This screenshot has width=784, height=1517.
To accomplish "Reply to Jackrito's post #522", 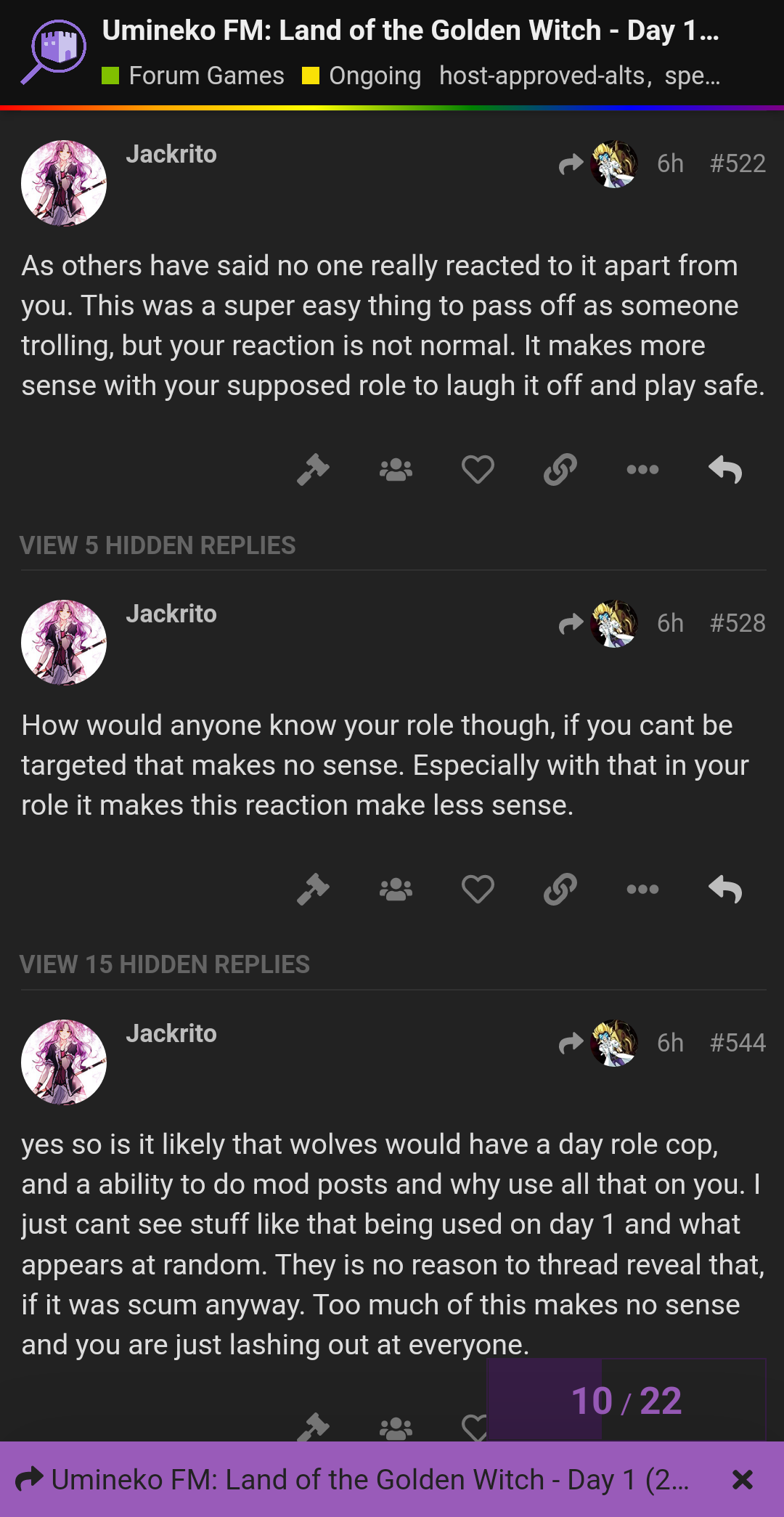I will (x=725, y=469).
